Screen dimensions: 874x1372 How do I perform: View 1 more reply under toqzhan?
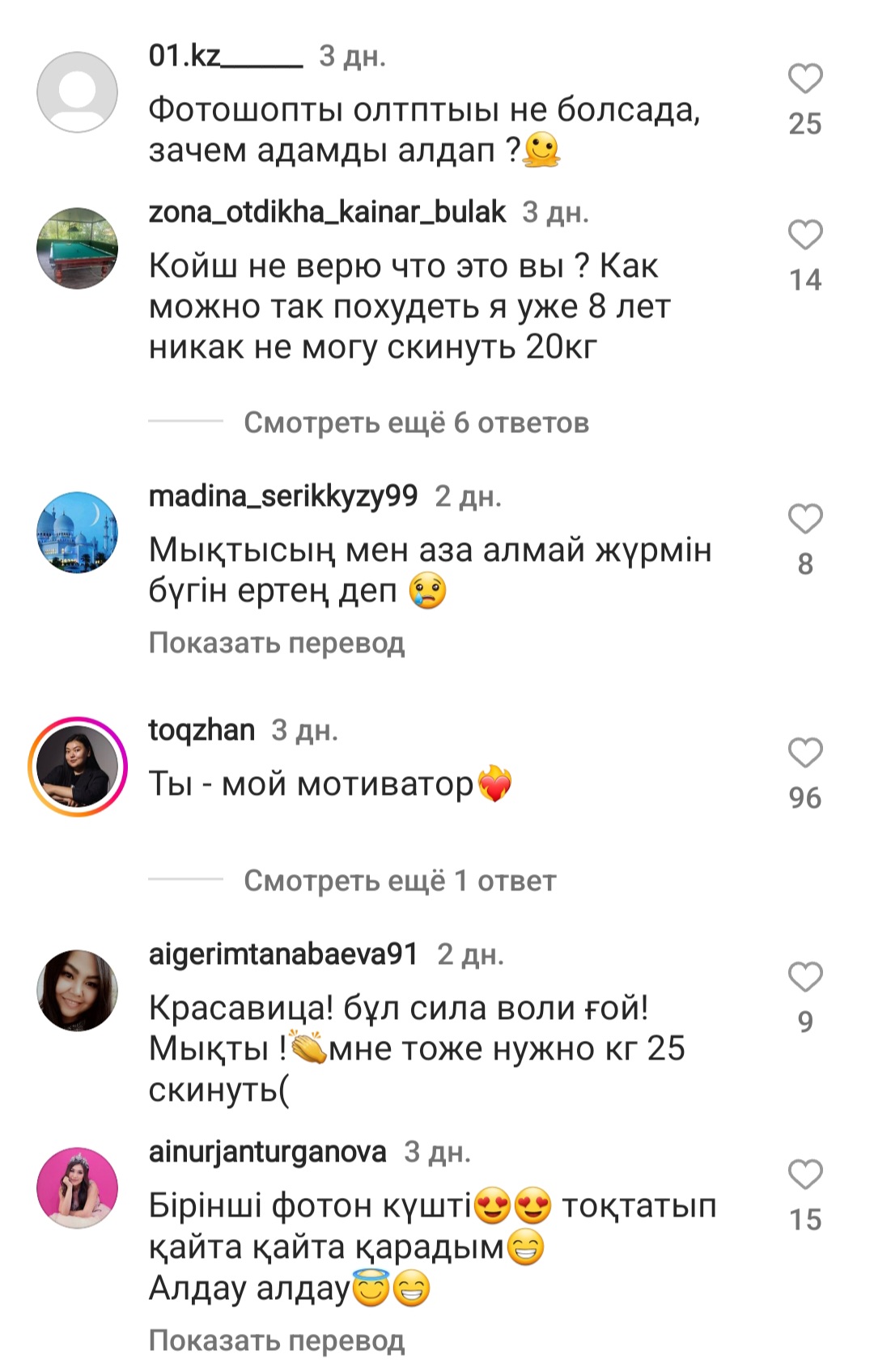(x=400, y=881)
